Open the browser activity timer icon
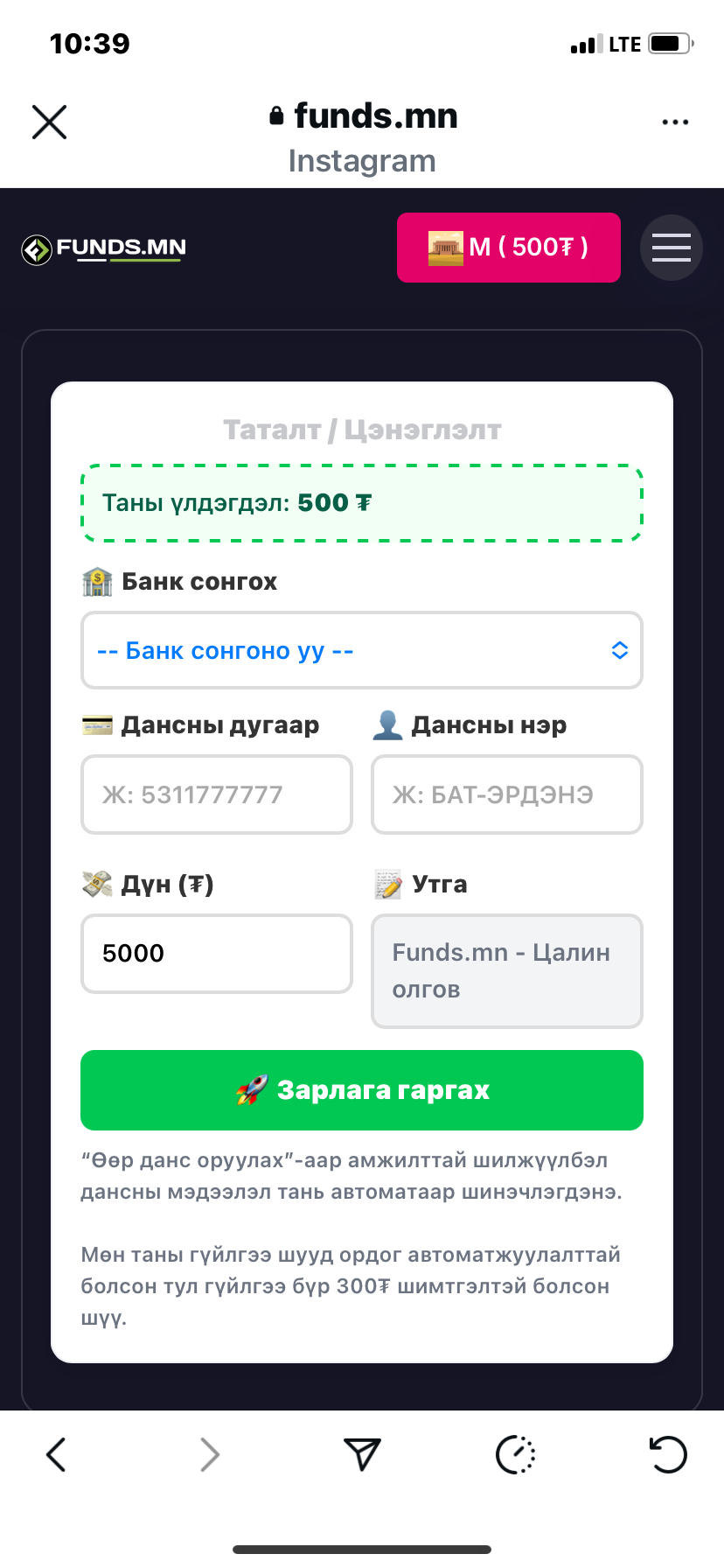 515,1455
